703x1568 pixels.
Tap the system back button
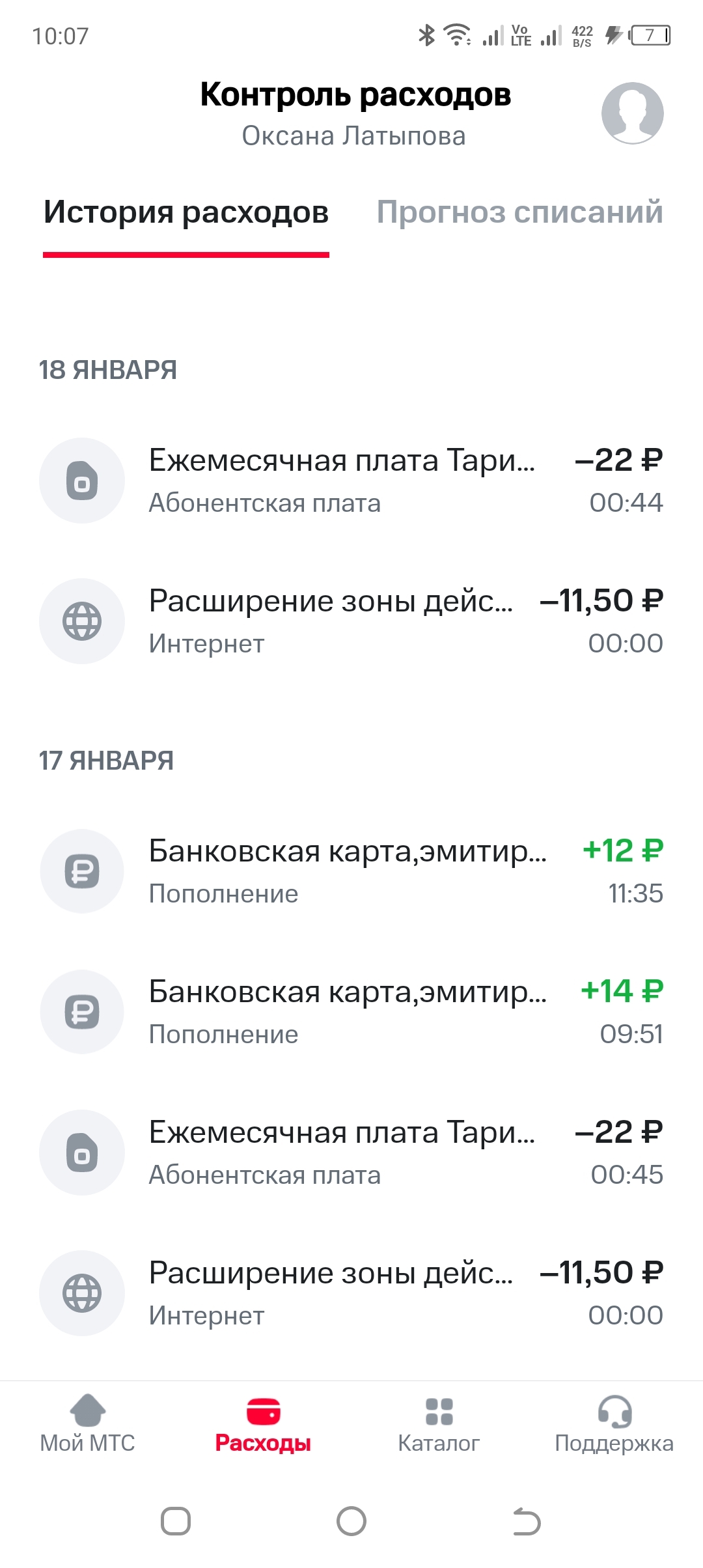click(x=527, y=1522)
